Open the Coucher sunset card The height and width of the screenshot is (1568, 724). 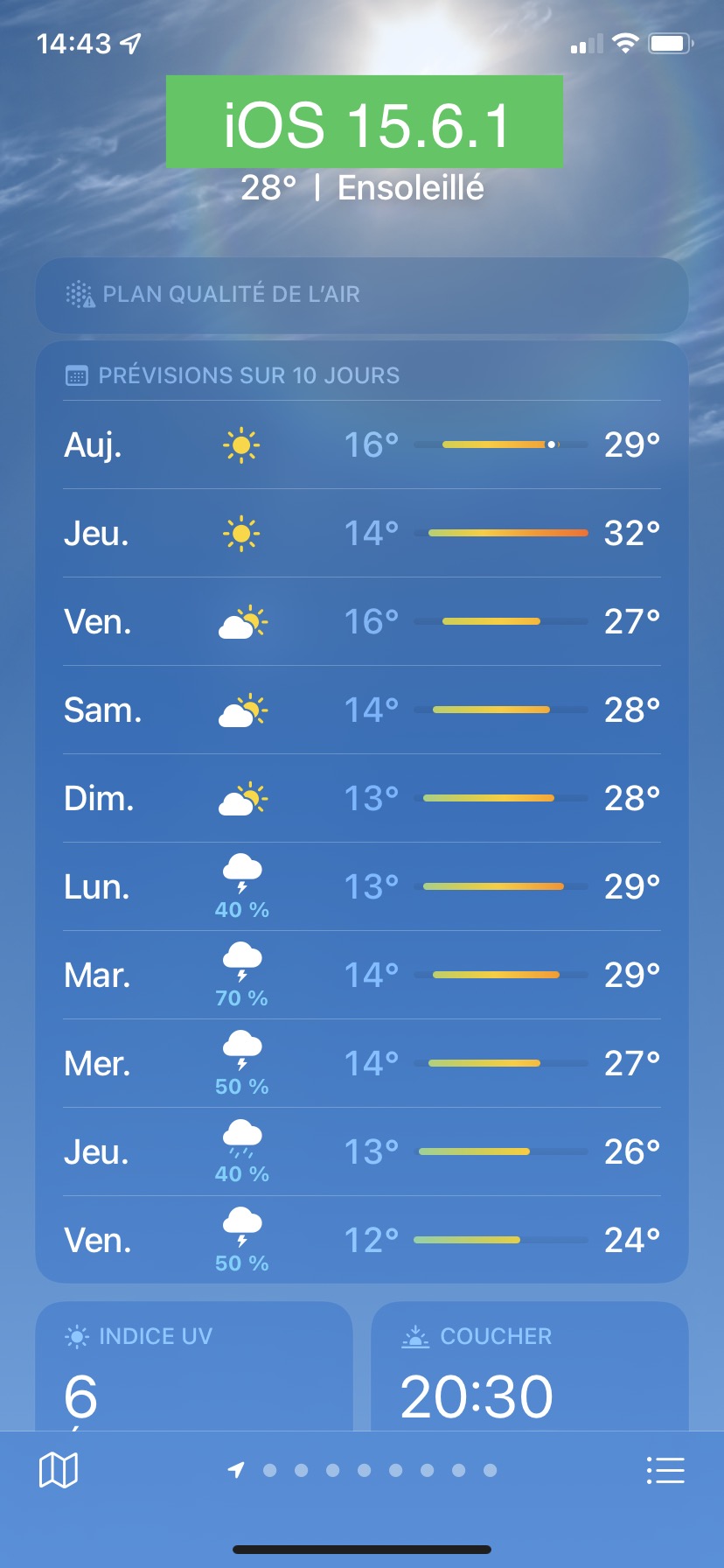point(529,1367)
